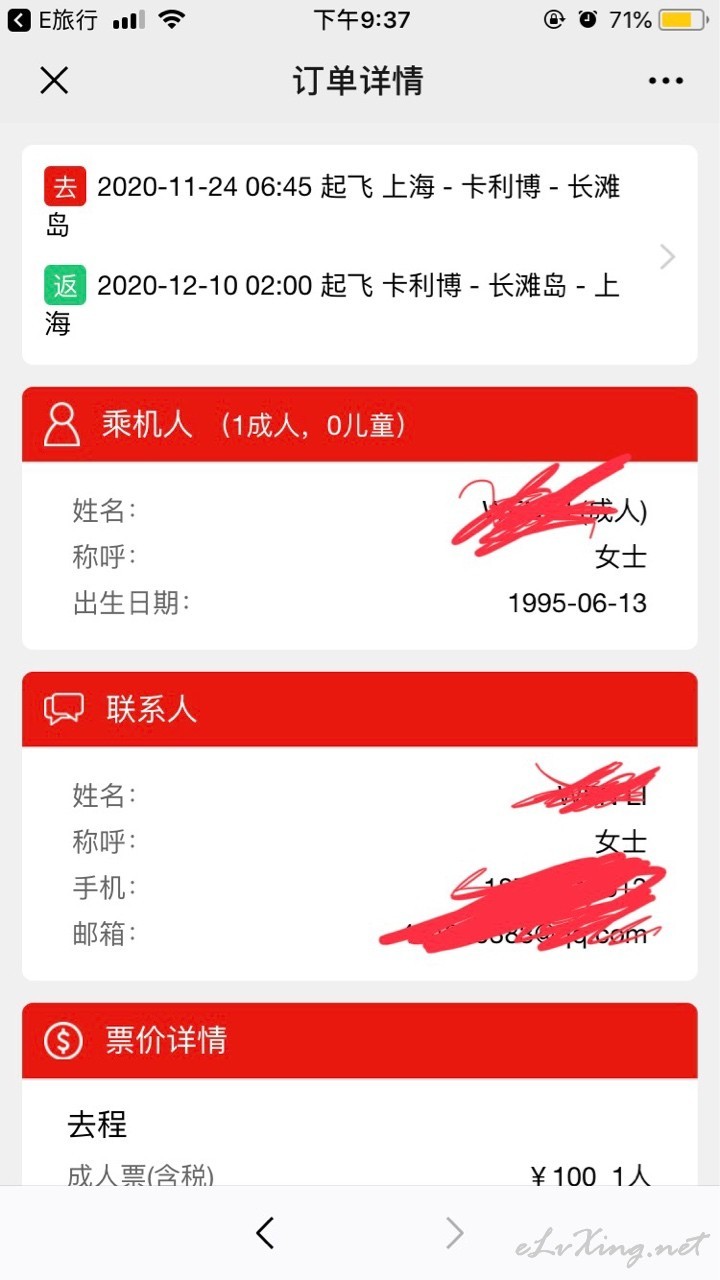Open flight itinerary details card
This screenshot has width=720, height=1280.
[x=360, y=256]
